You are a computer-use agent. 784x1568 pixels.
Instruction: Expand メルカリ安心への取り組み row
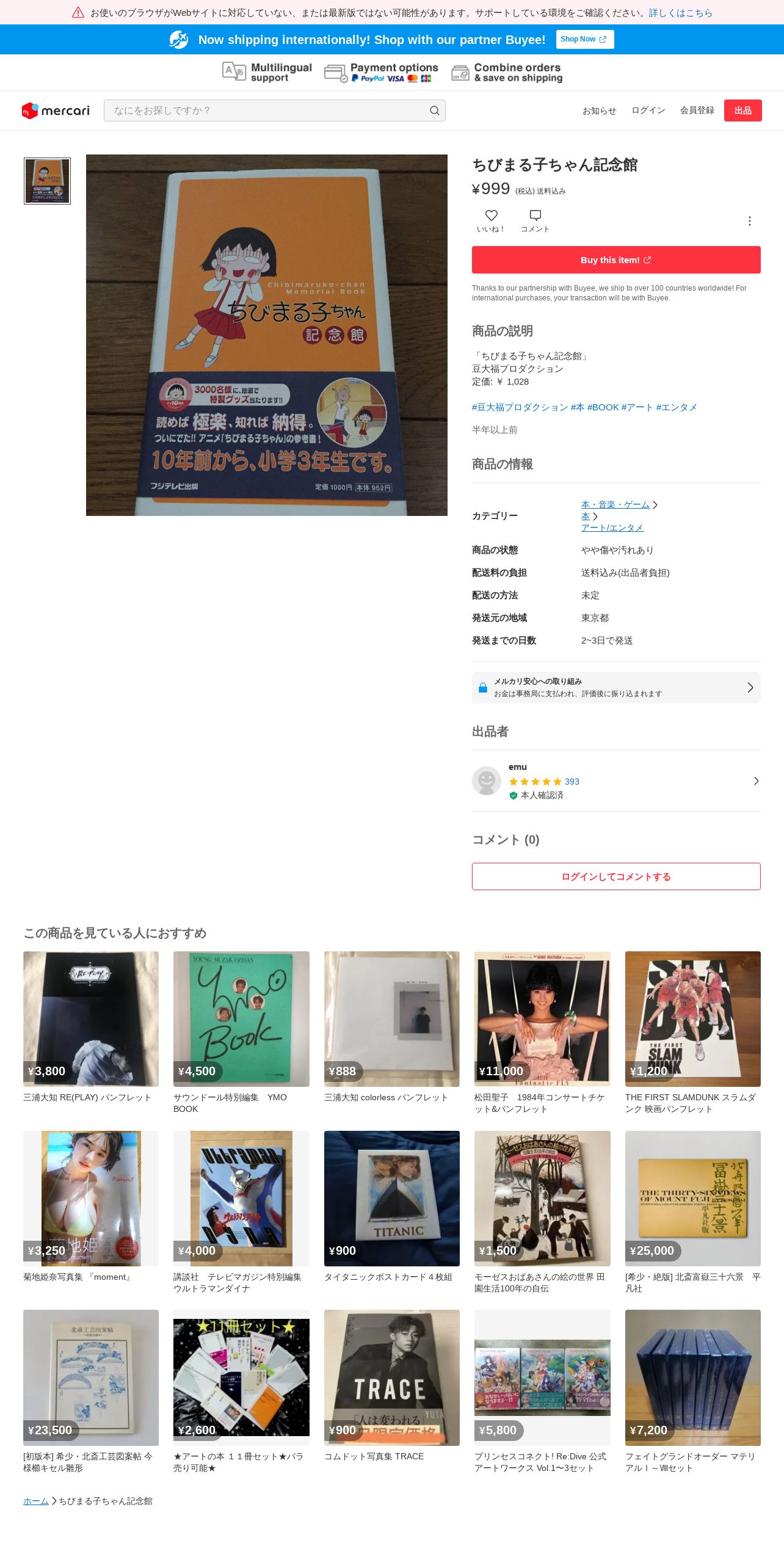(615, 688)
